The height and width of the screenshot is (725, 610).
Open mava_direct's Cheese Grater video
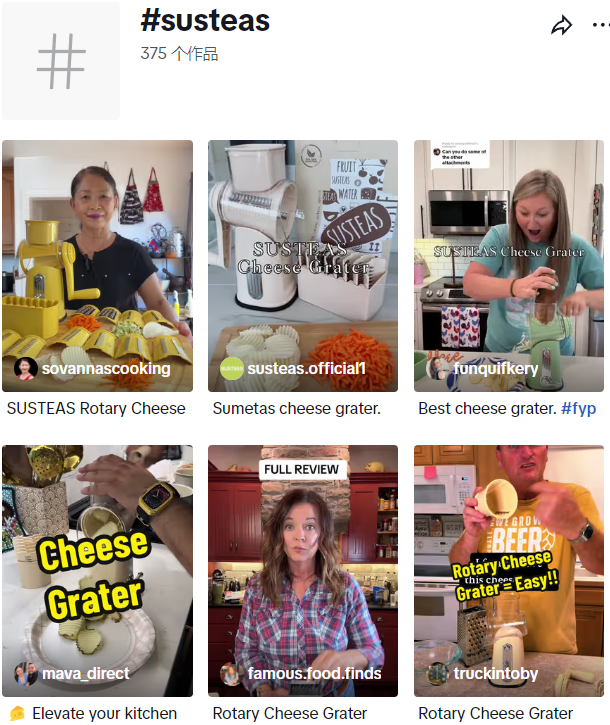97,570
